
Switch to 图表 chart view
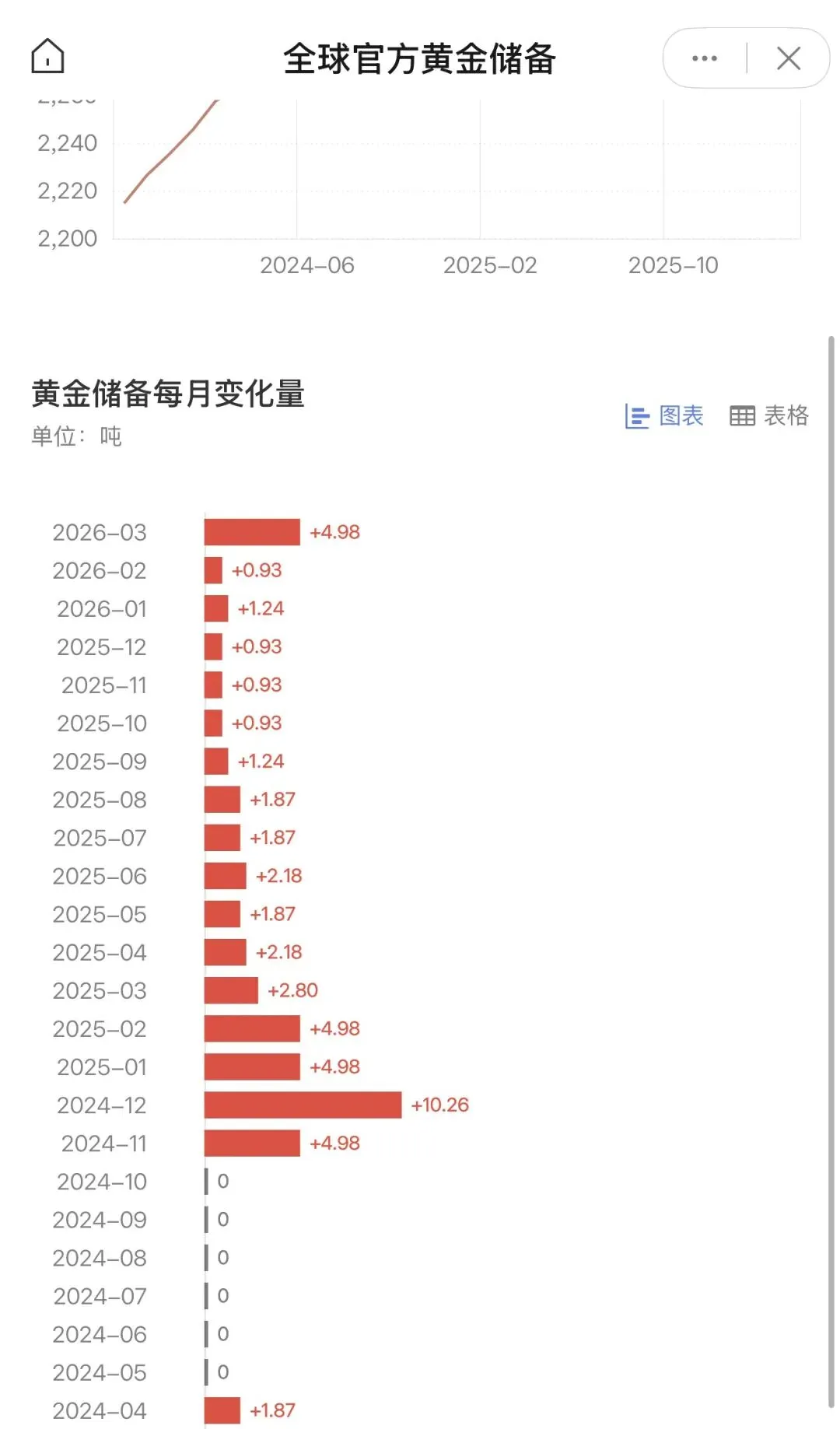tap(664, 415)
